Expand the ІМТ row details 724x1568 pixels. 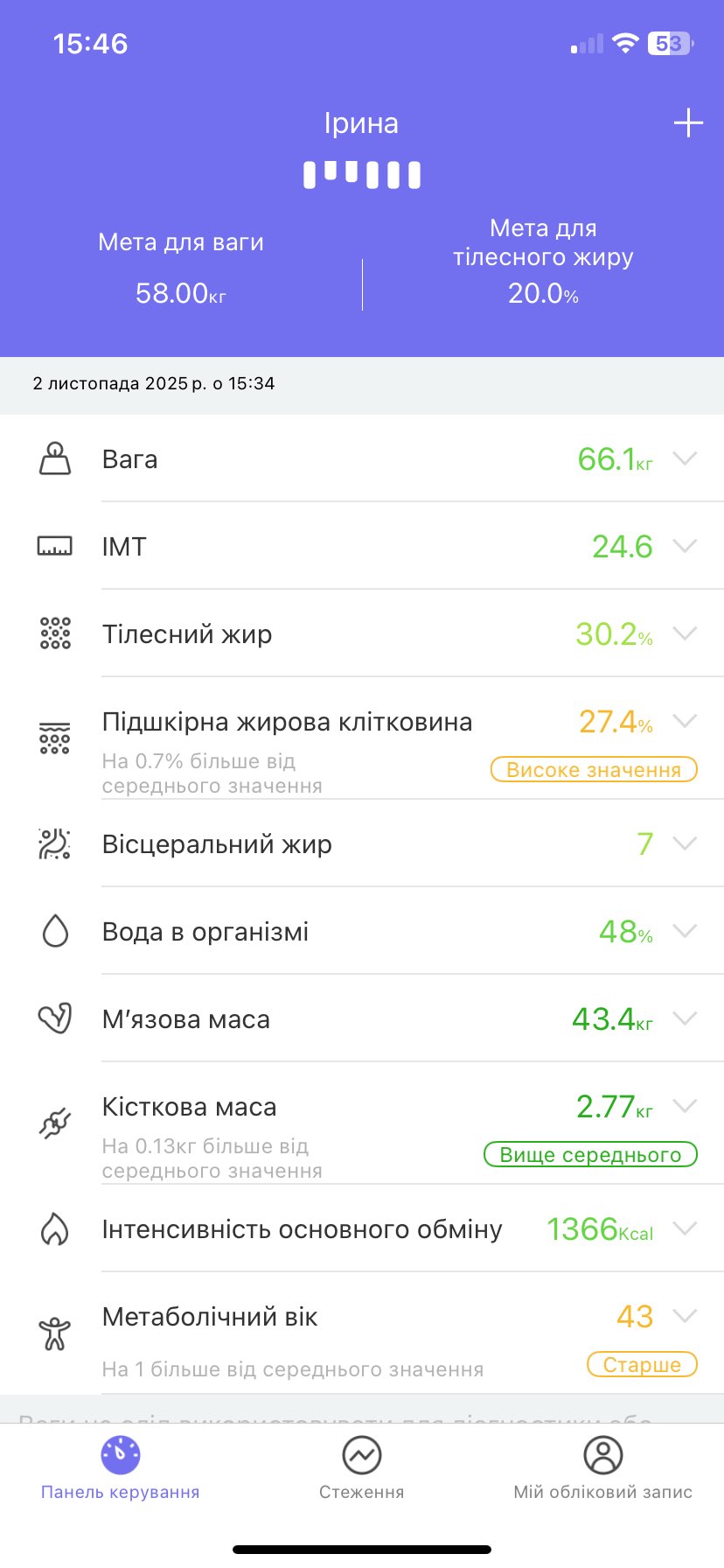pos(685,546)
